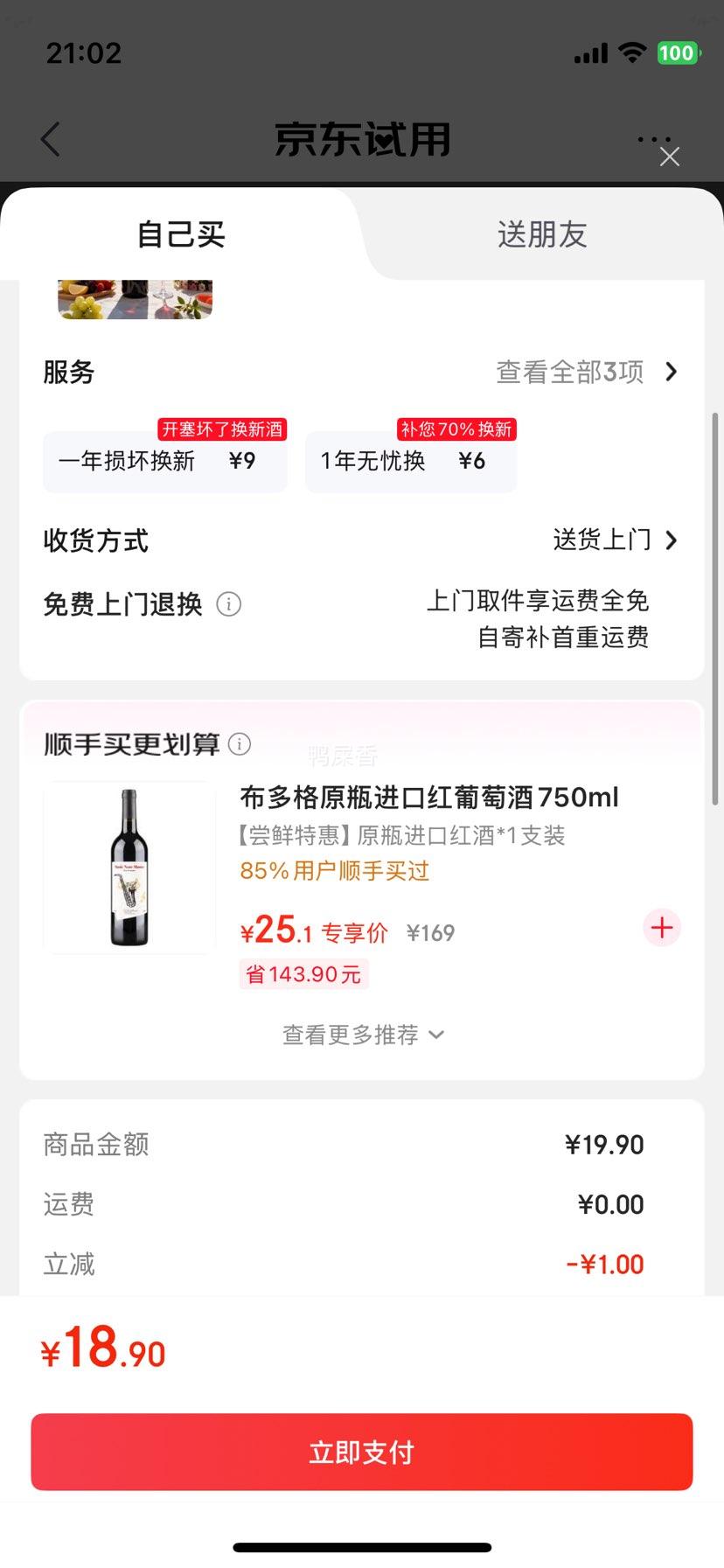
Task: Tap the red wine bottle thumbnail
Action: 128,867
